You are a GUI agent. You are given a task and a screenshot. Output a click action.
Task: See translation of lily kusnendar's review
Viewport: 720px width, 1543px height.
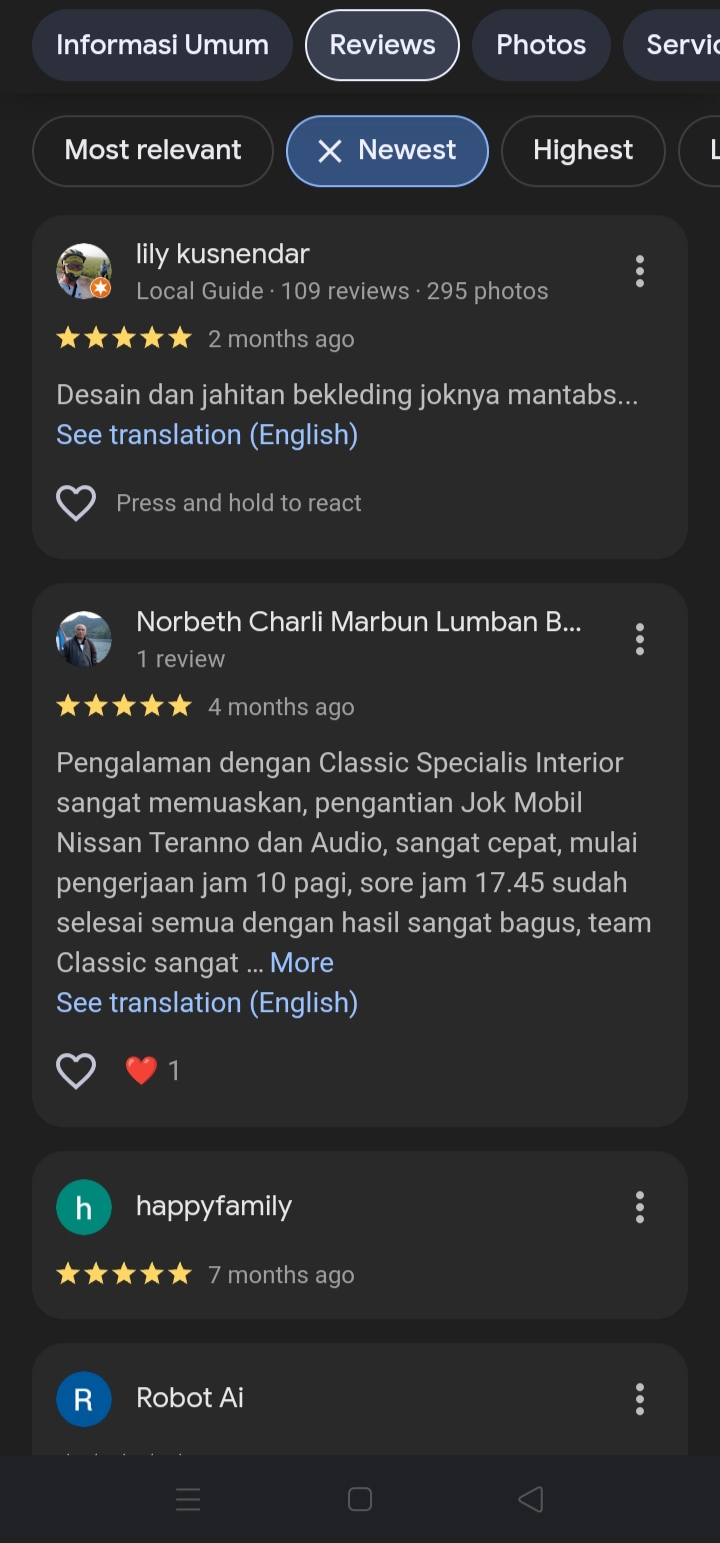coord(207,435)
